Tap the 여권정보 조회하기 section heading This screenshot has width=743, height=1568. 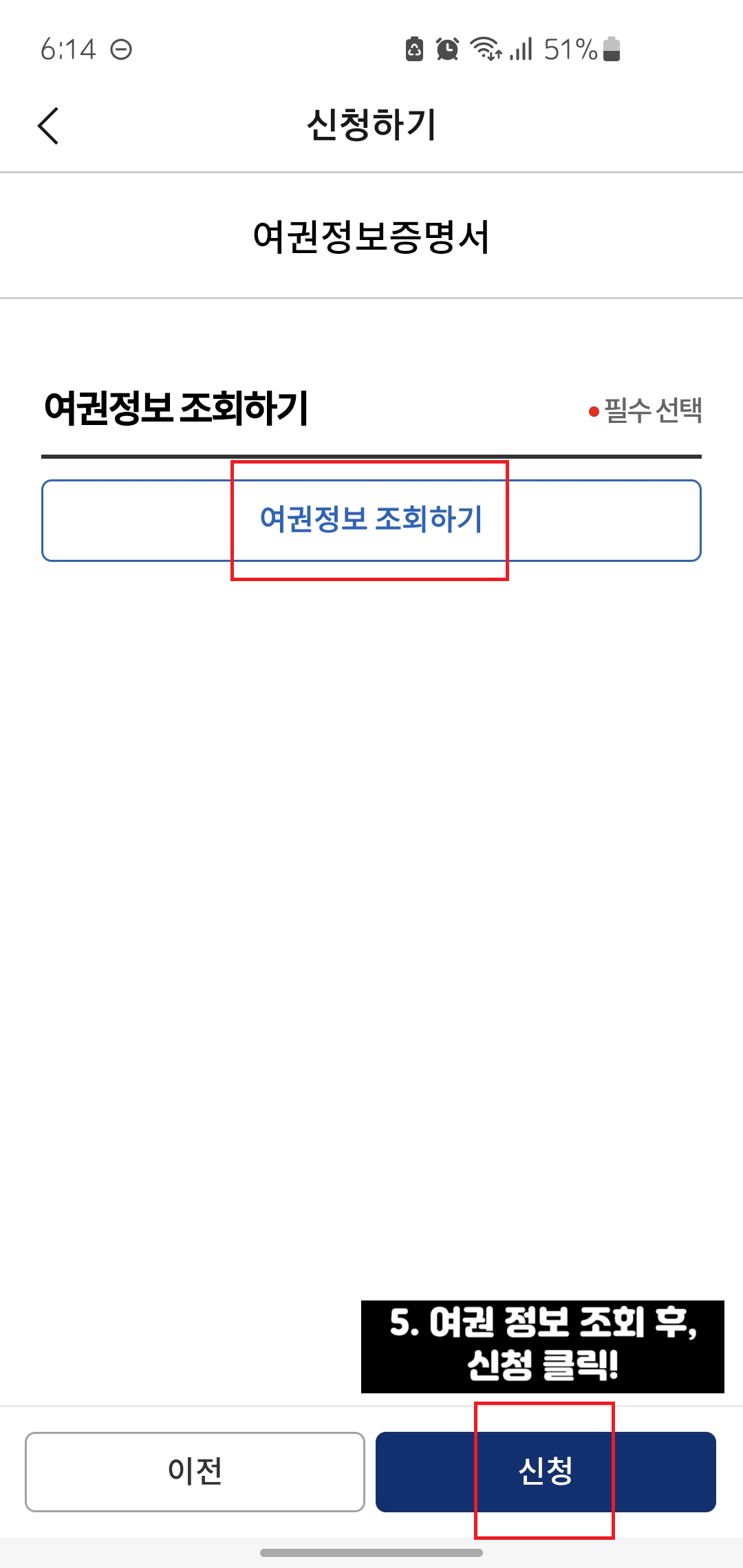pos(177,407)
